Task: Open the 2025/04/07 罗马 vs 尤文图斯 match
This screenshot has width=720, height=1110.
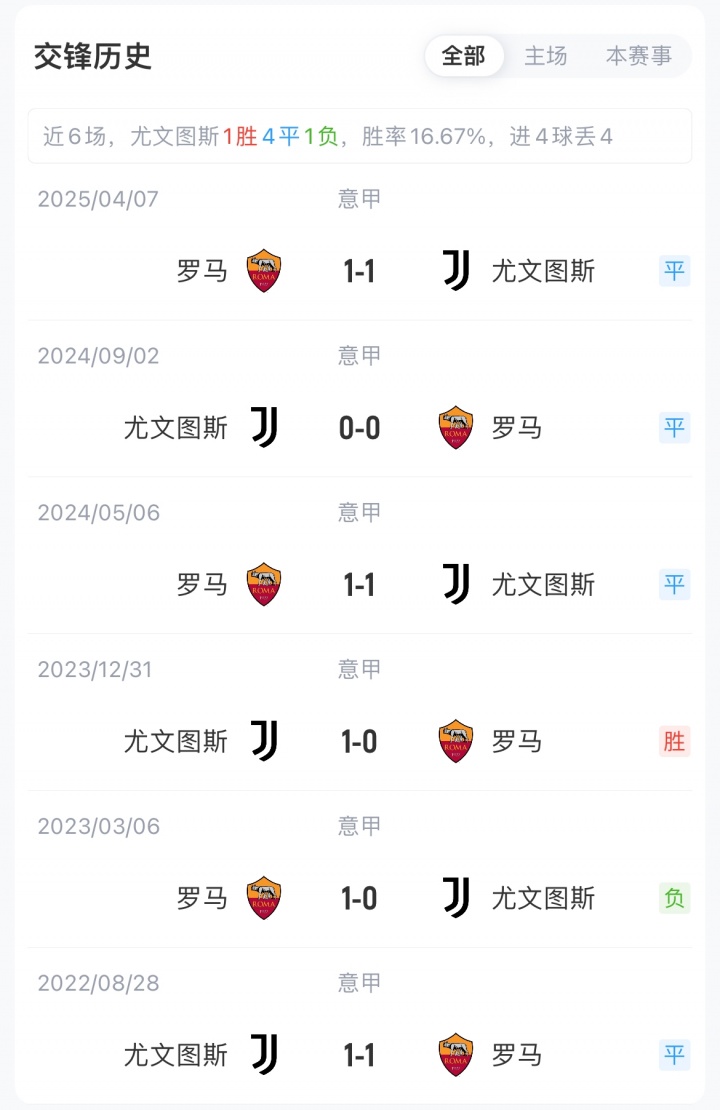Action: 359,271
